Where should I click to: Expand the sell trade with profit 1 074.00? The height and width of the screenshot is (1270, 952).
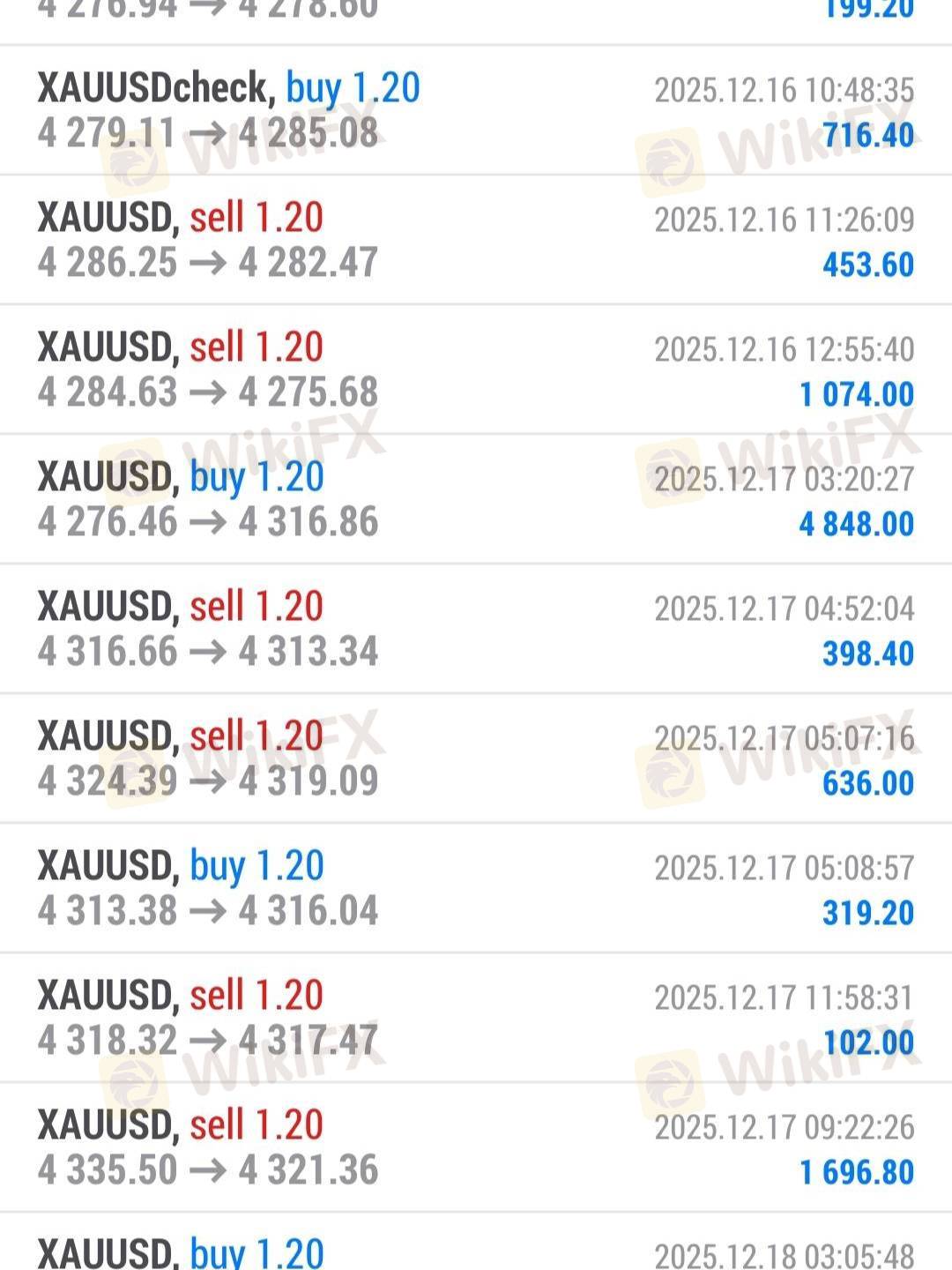click(476, 370)
